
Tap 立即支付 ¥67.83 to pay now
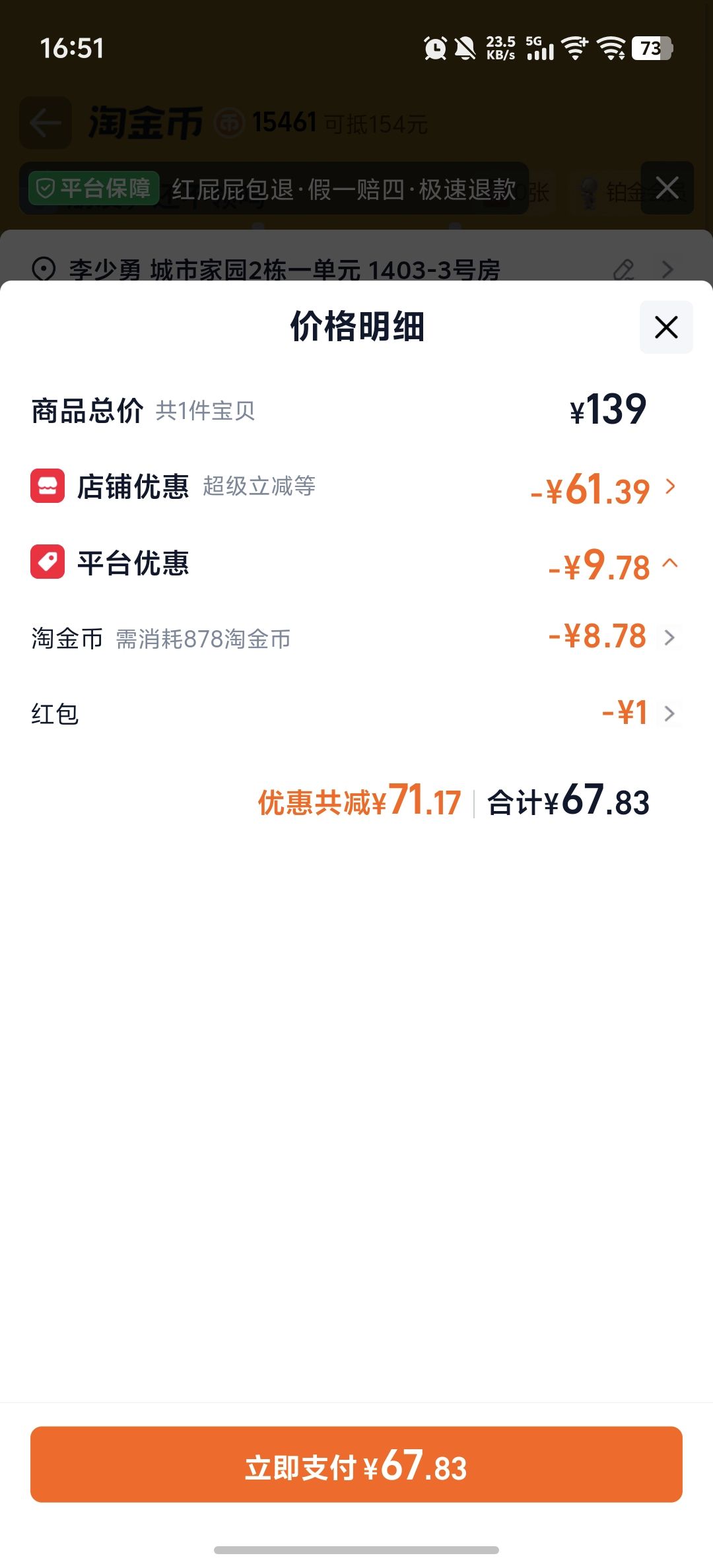click(356, 1464)
